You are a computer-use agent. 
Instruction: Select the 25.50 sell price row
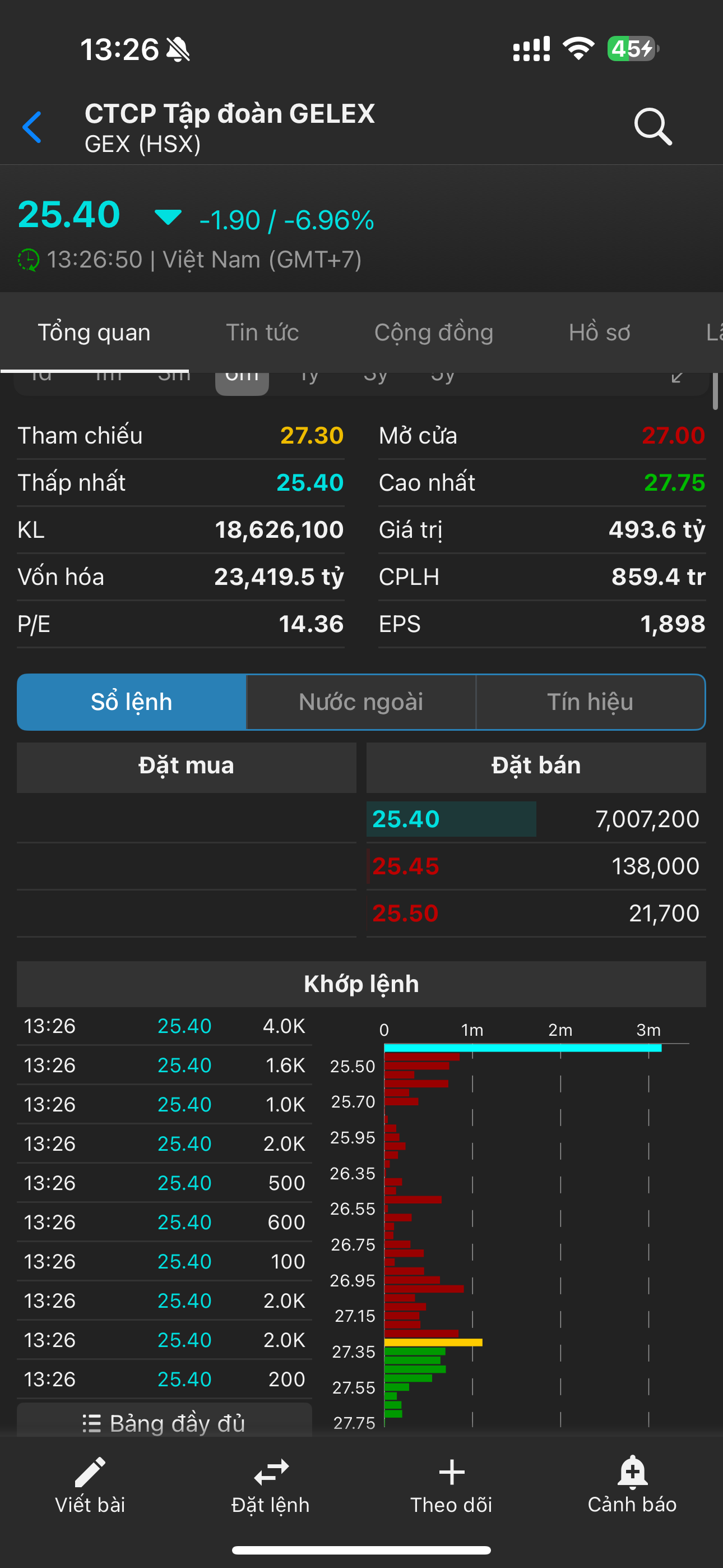536,913
